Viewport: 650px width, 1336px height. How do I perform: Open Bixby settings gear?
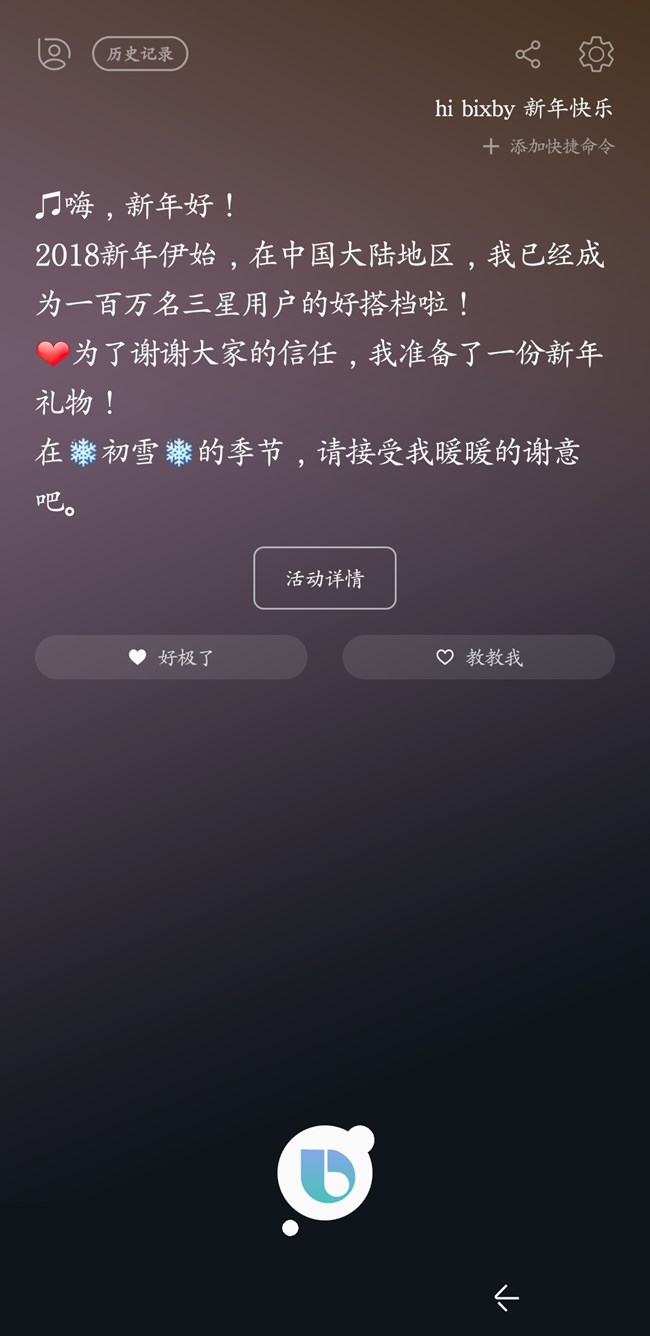pyautogui.click(x=596, y=54)
